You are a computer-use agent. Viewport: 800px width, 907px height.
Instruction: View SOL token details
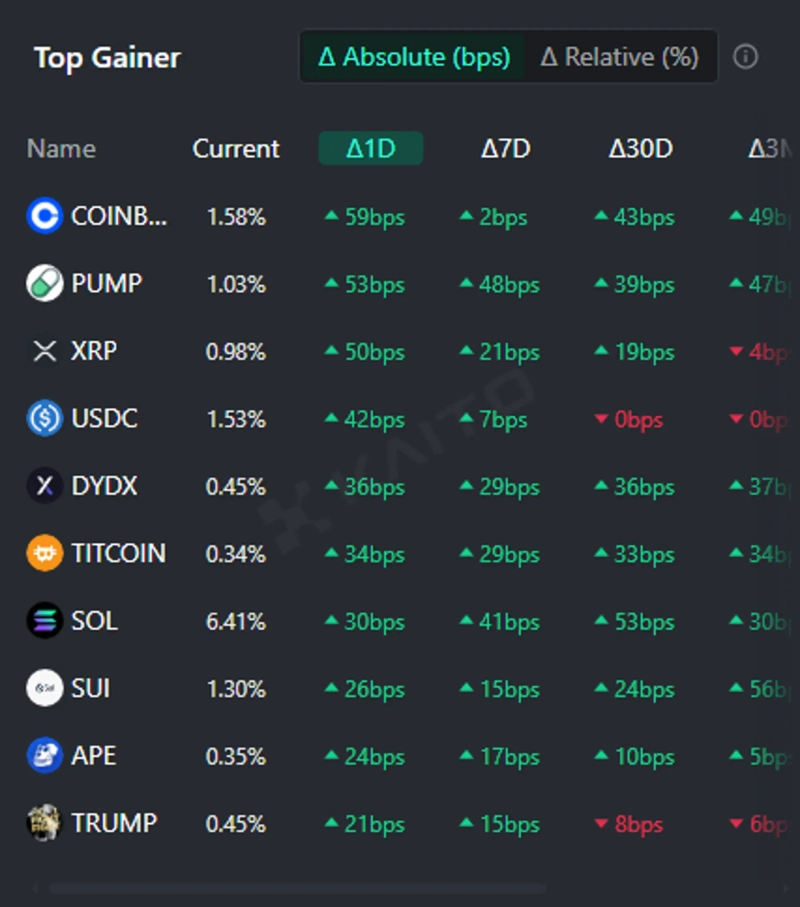coord(94,621)
